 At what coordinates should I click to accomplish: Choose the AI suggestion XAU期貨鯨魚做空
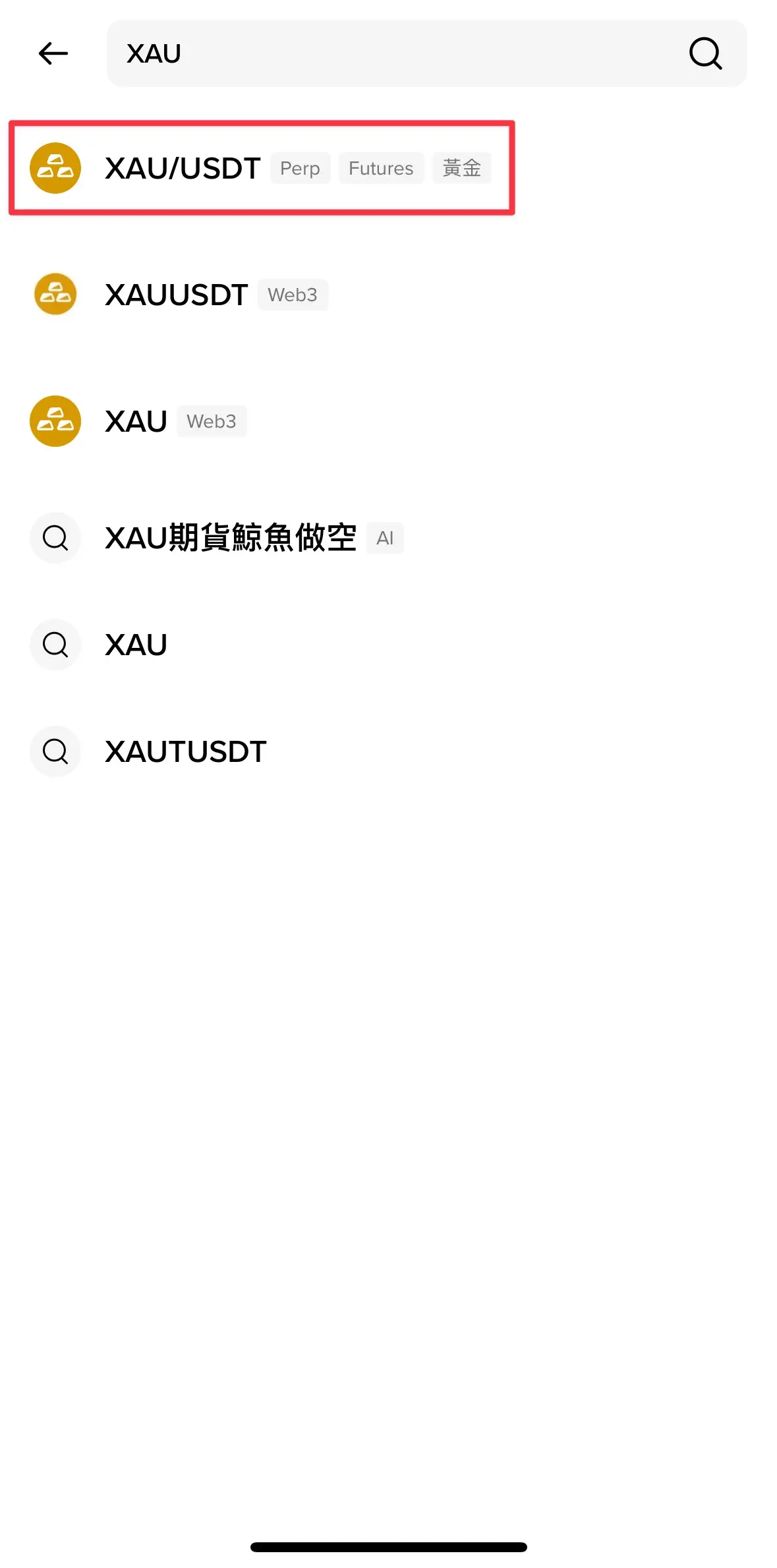pos(231,538)
